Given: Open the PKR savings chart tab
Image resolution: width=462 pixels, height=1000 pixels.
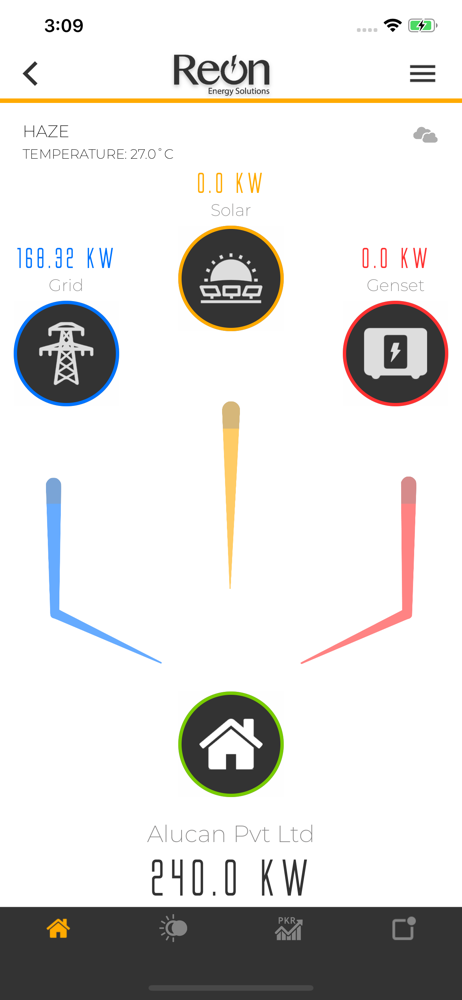Looking at the screenshot, I should point(289,929).
